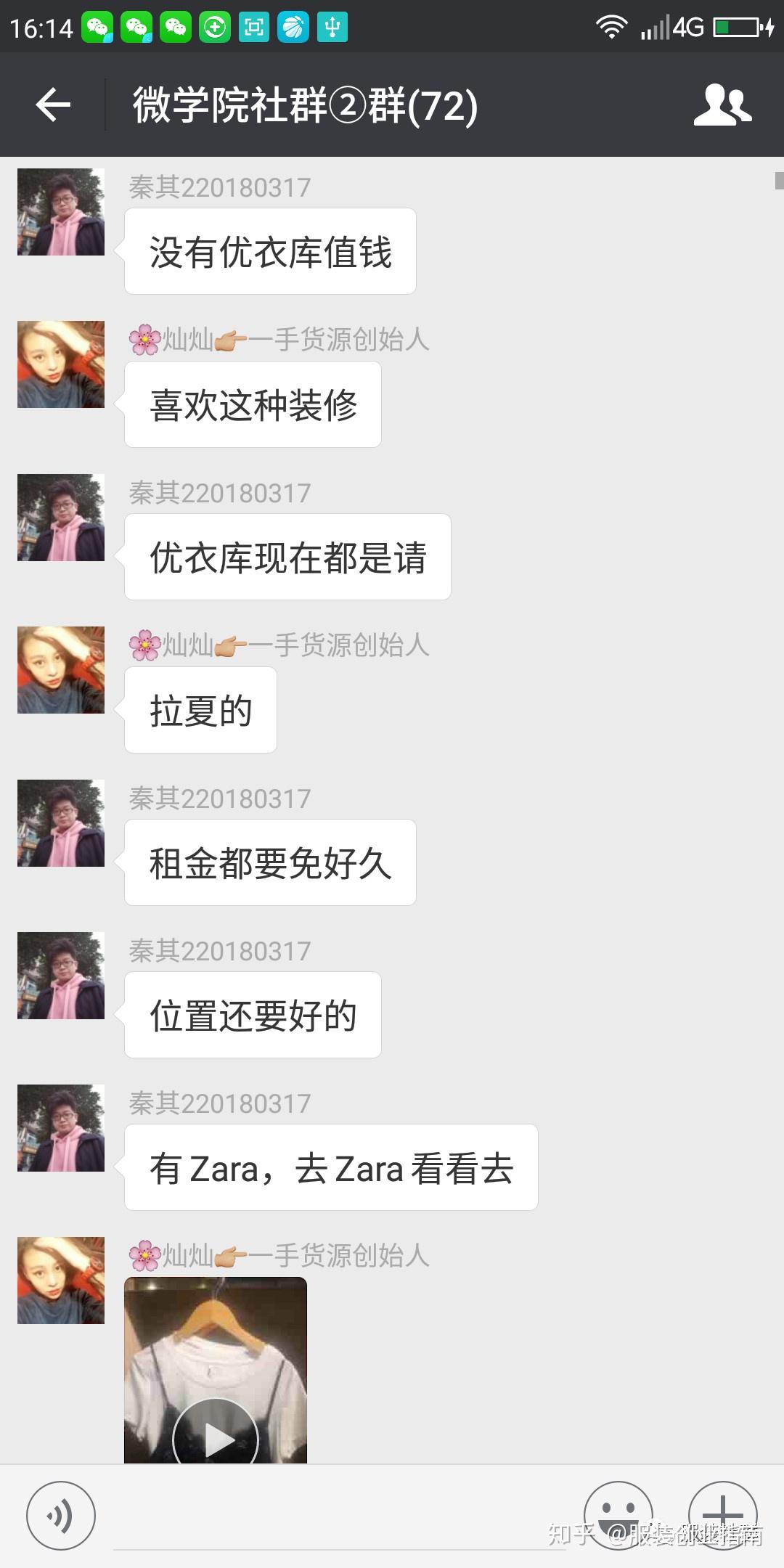Open 灿灿's avatar beside 拉夏的 message
Screen dimensions: 784x1568
point(61,670)
